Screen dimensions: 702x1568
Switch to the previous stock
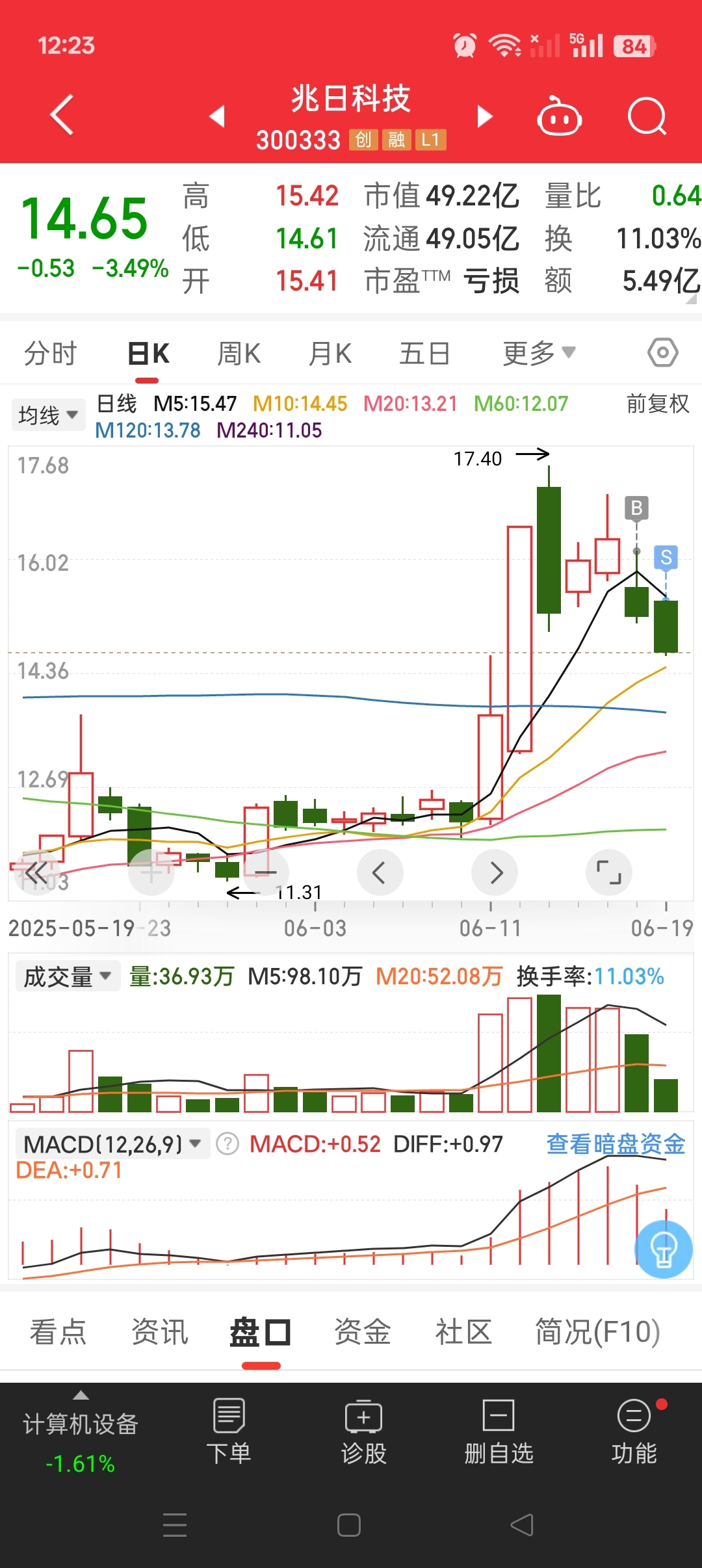point(217,116)
